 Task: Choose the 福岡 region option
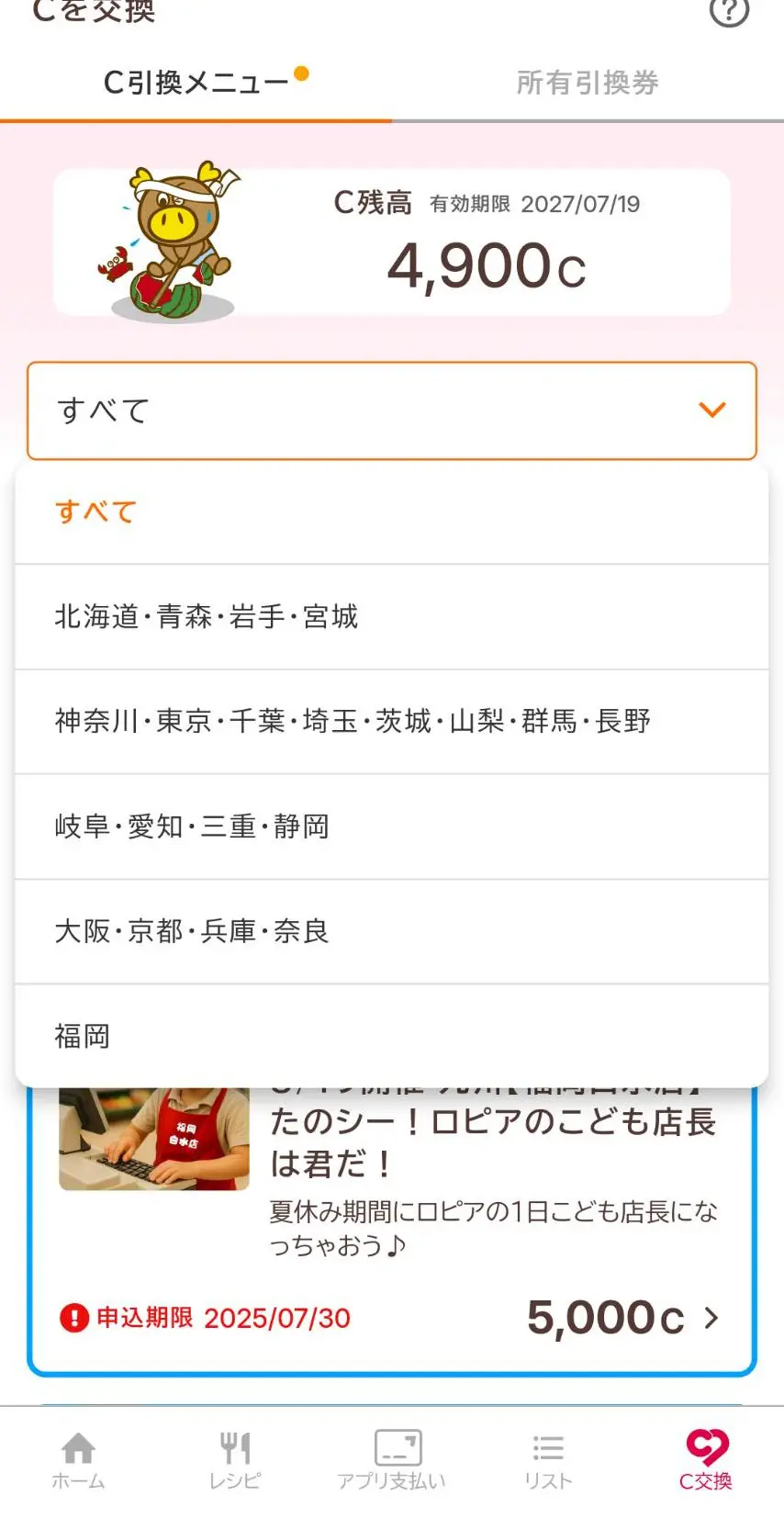pyautogui.click(x=83, y=1036)
